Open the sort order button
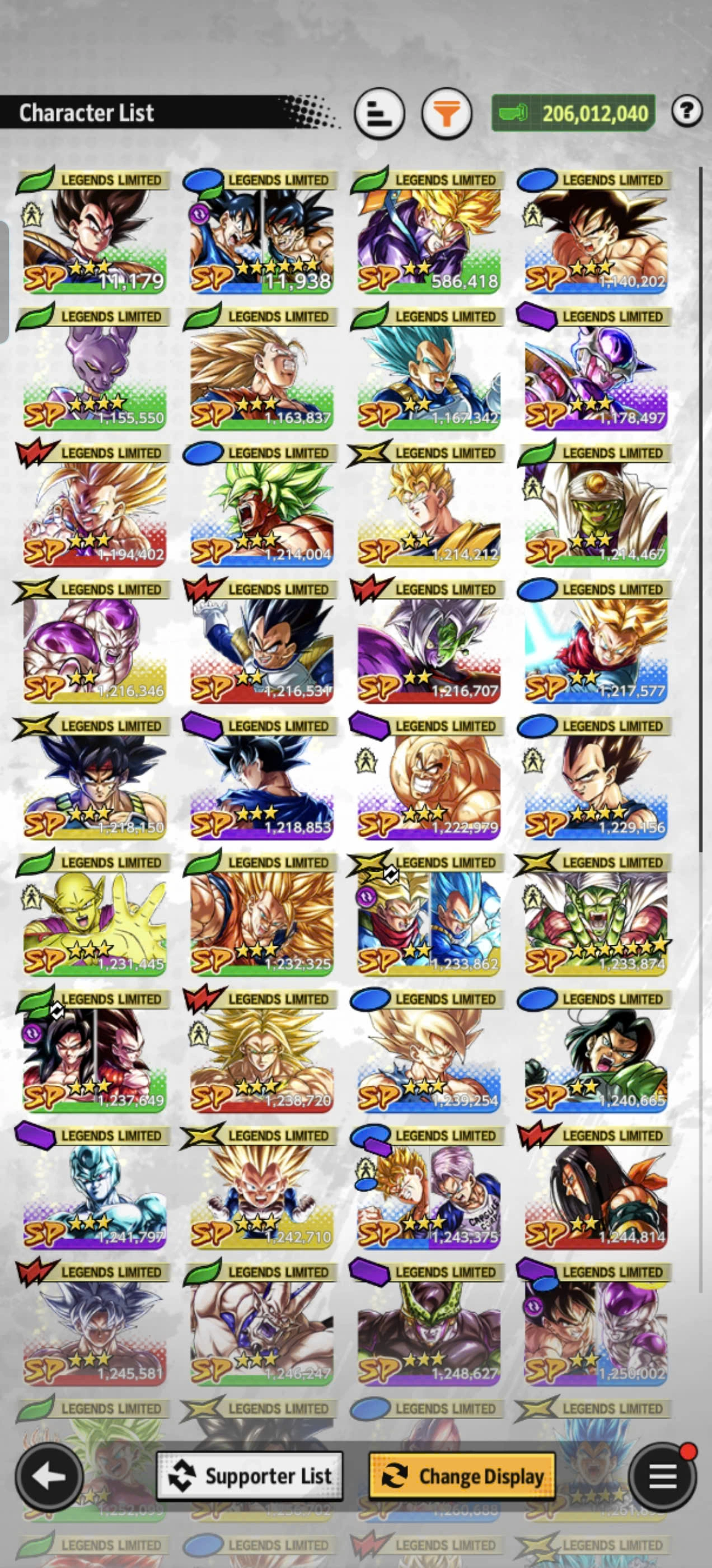Viewport: 712px width, 1568px height. [x=379, y=113]
